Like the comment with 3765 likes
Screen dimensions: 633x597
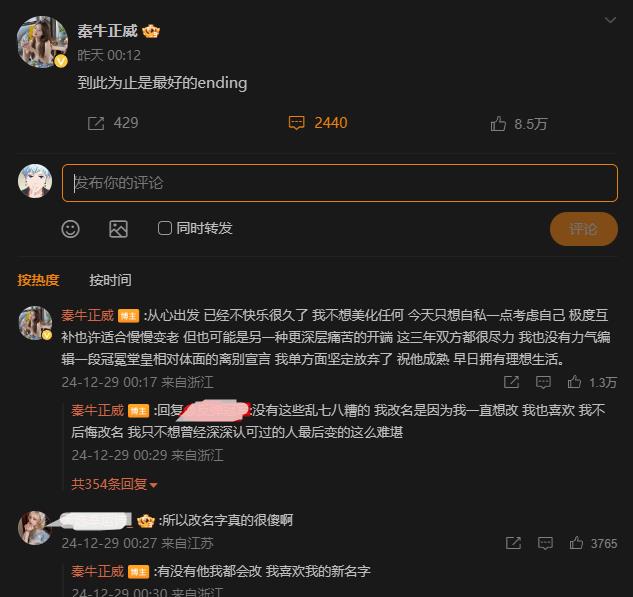pos(576,543)
